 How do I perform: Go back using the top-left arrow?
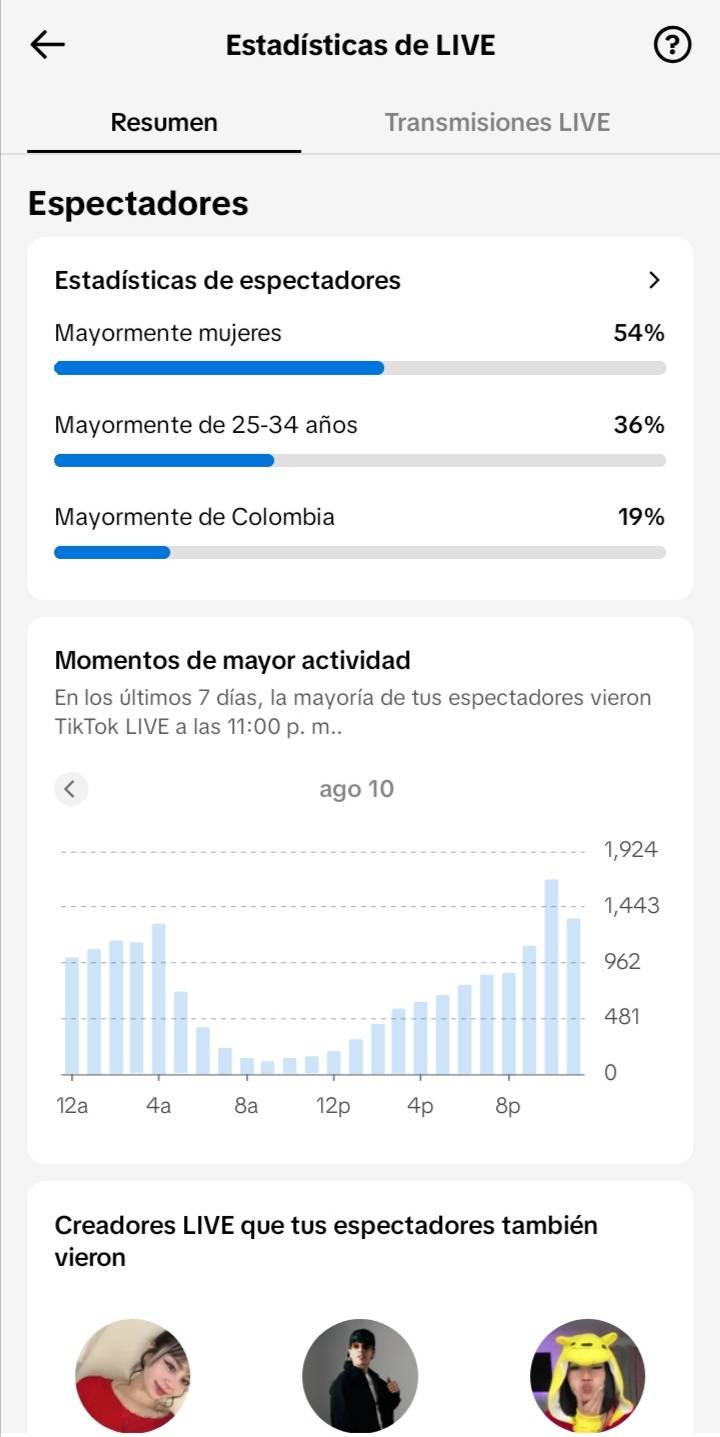click(x=47, y=45)
